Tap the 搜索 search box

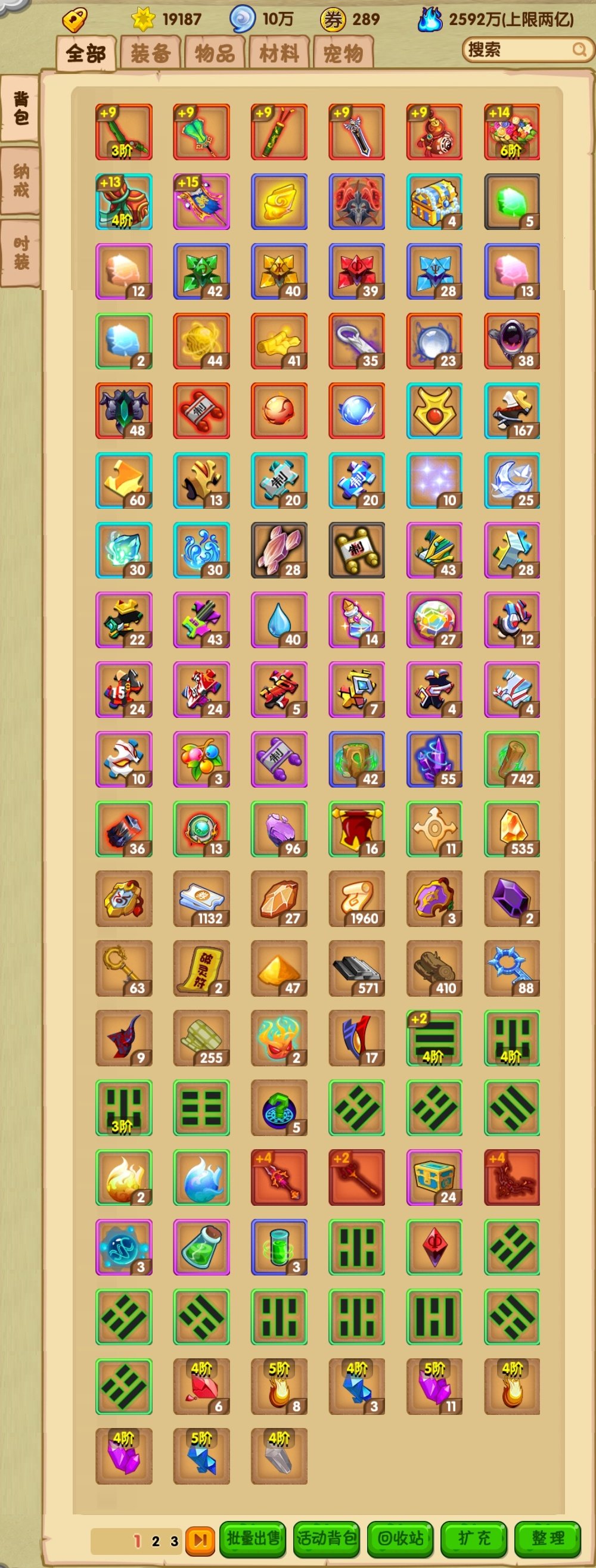coord(523,50)
